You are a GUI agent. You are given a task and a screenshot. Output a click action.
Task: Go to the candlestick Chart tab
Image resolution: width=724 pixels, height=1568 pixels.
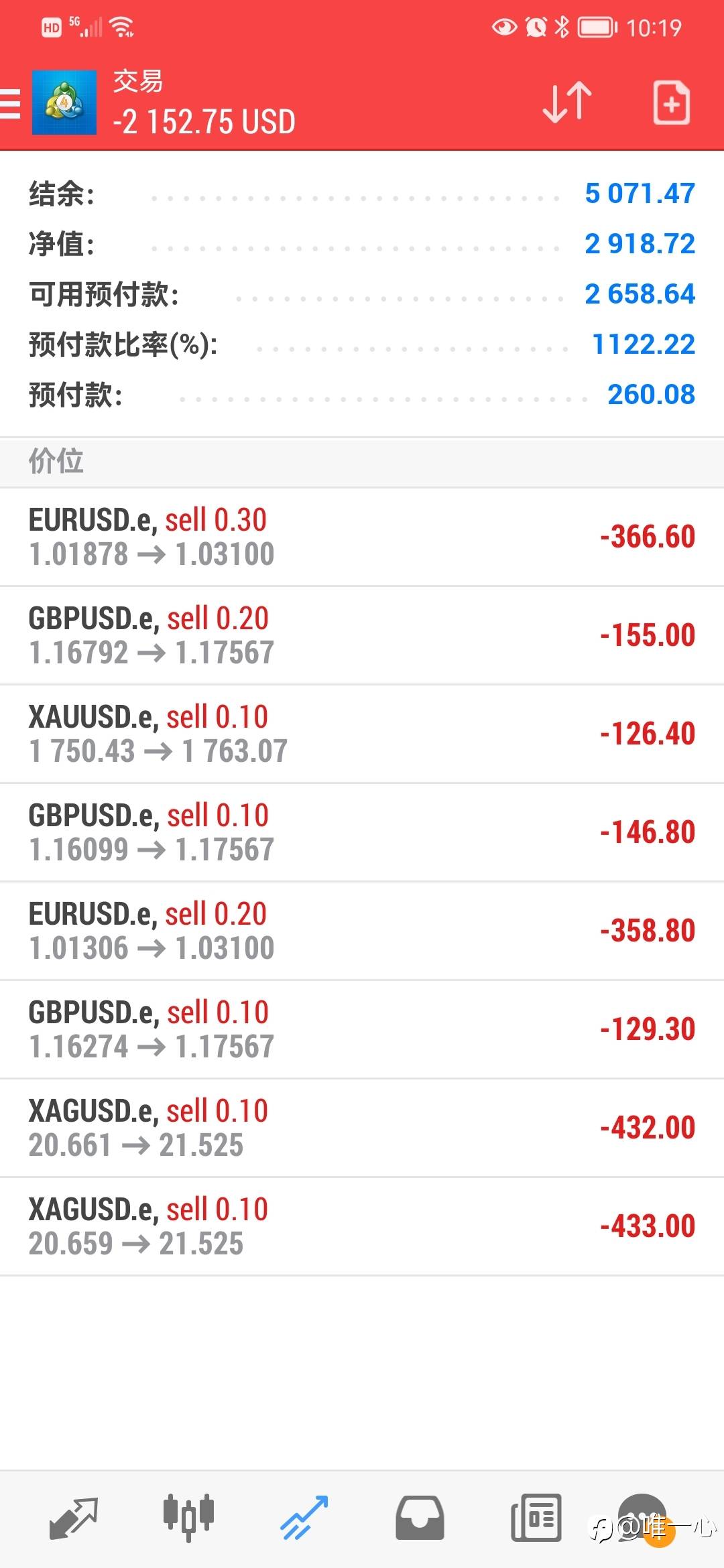[188, 1518]
